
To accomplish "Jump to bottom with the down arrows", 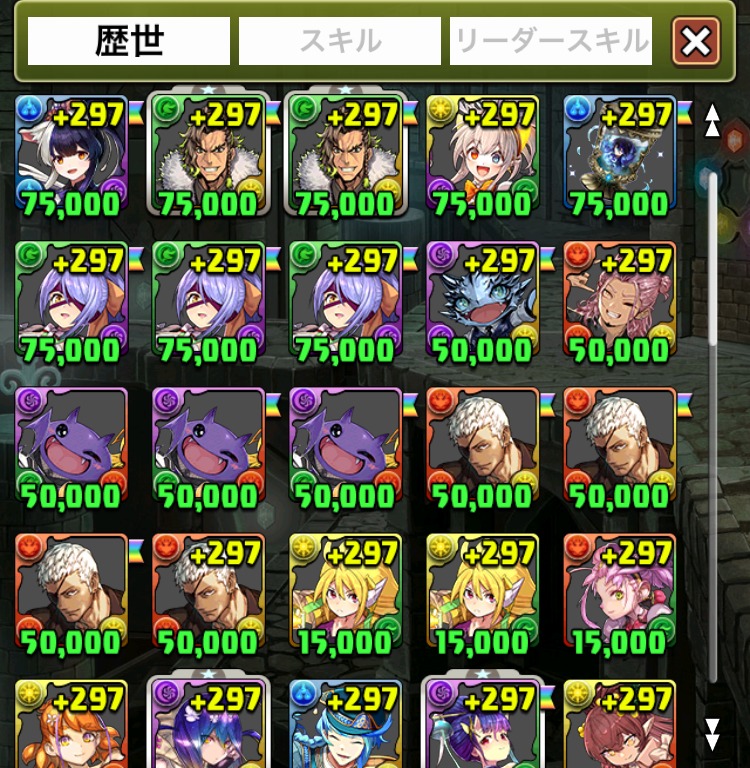I will pos(712,733).
